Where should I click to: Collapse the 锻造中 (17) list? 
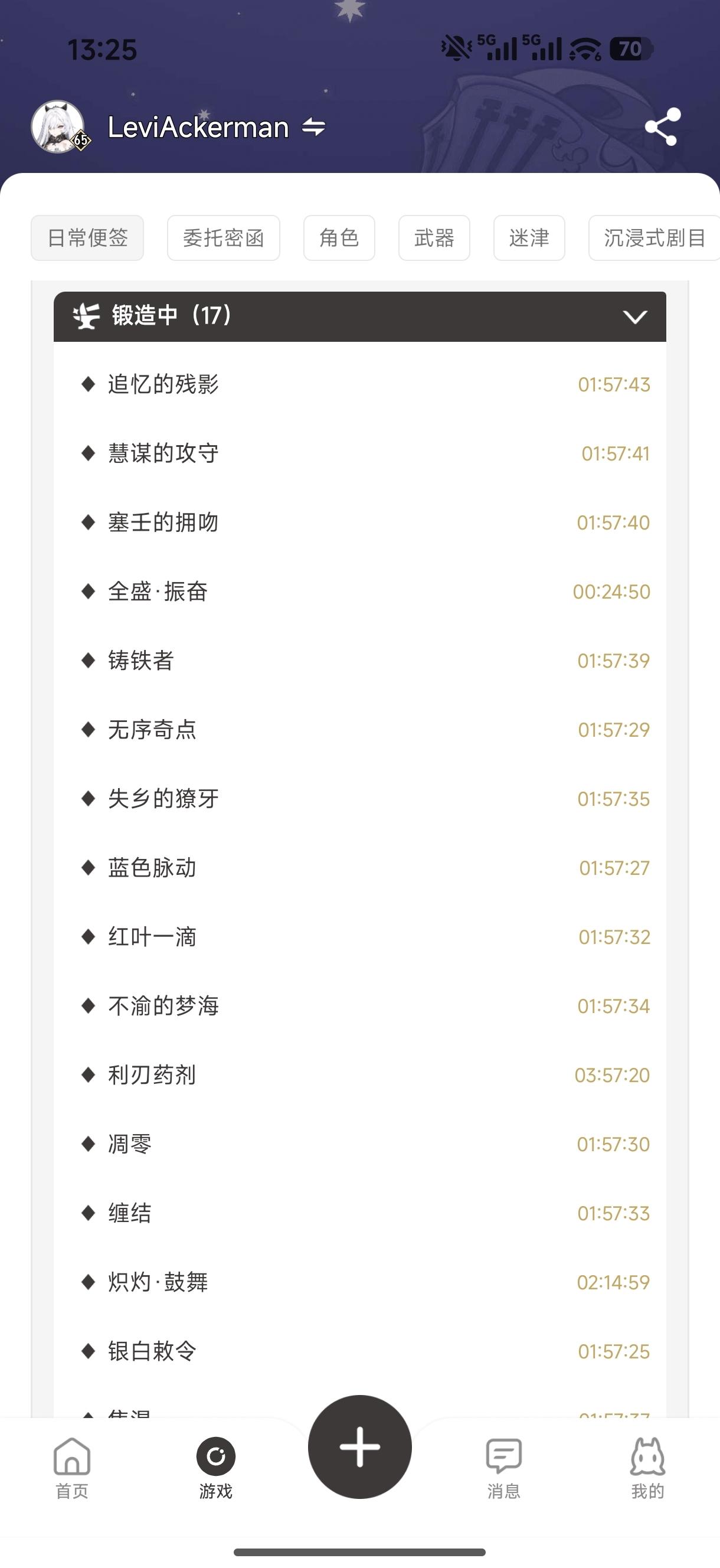[635, 316]
